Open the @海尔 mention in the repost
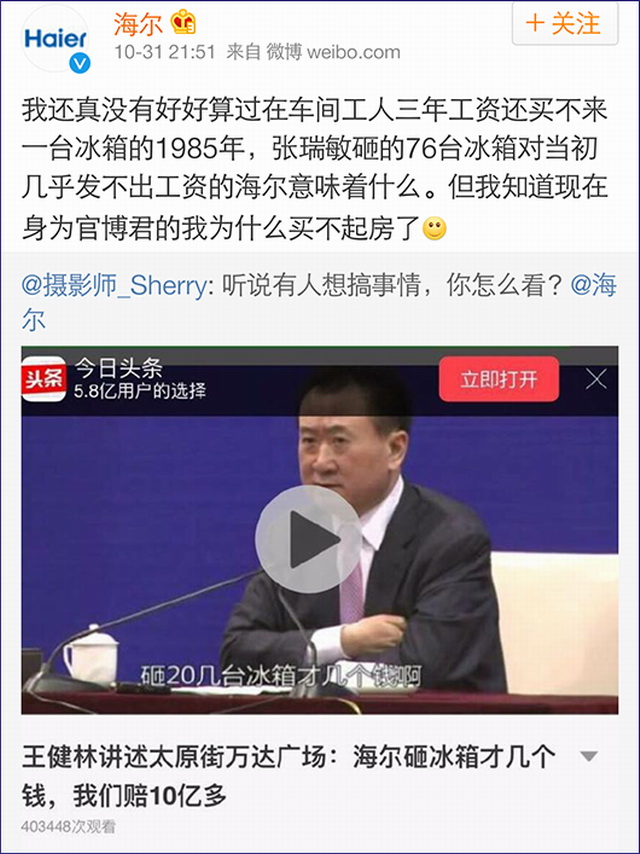 click(593, 286)
